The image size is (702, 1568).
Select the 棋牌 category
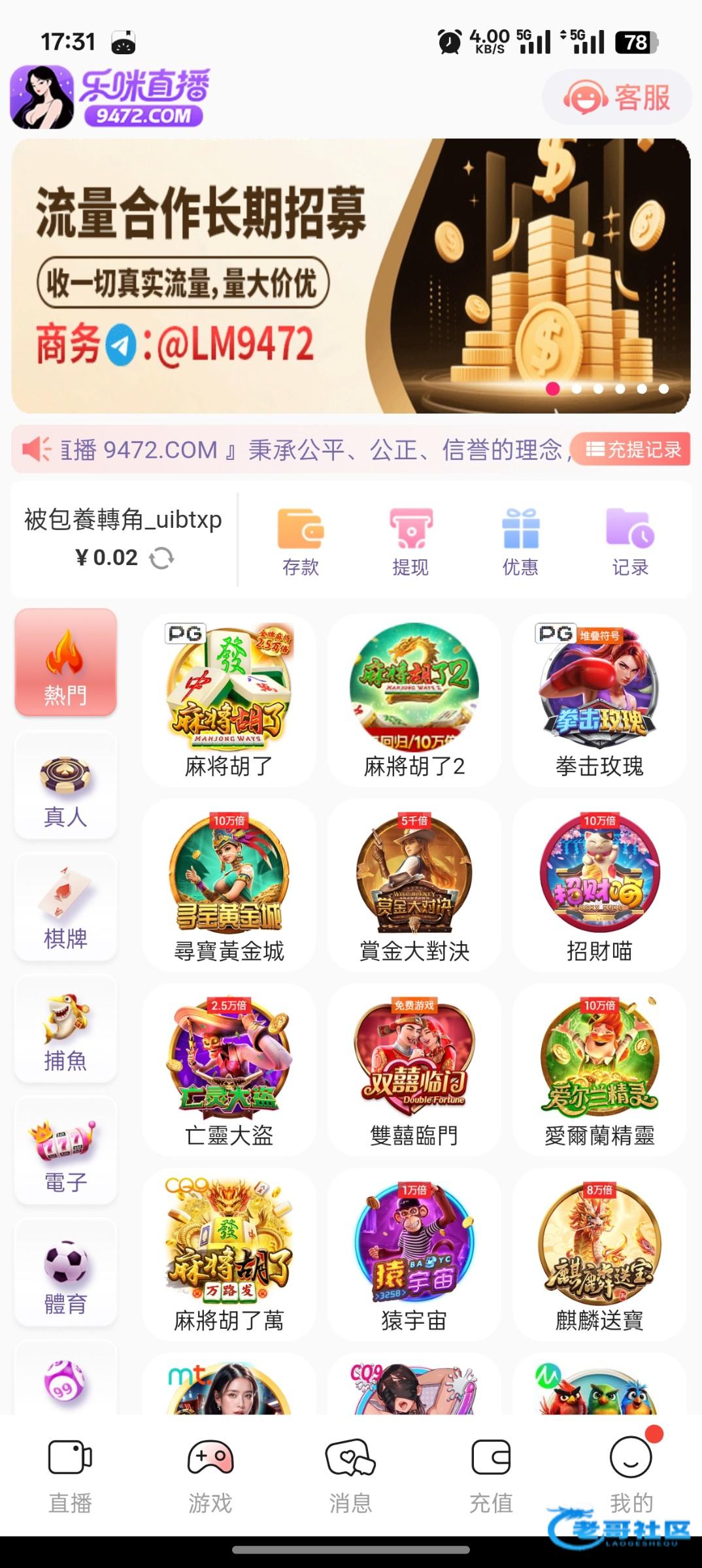(65, 907)
